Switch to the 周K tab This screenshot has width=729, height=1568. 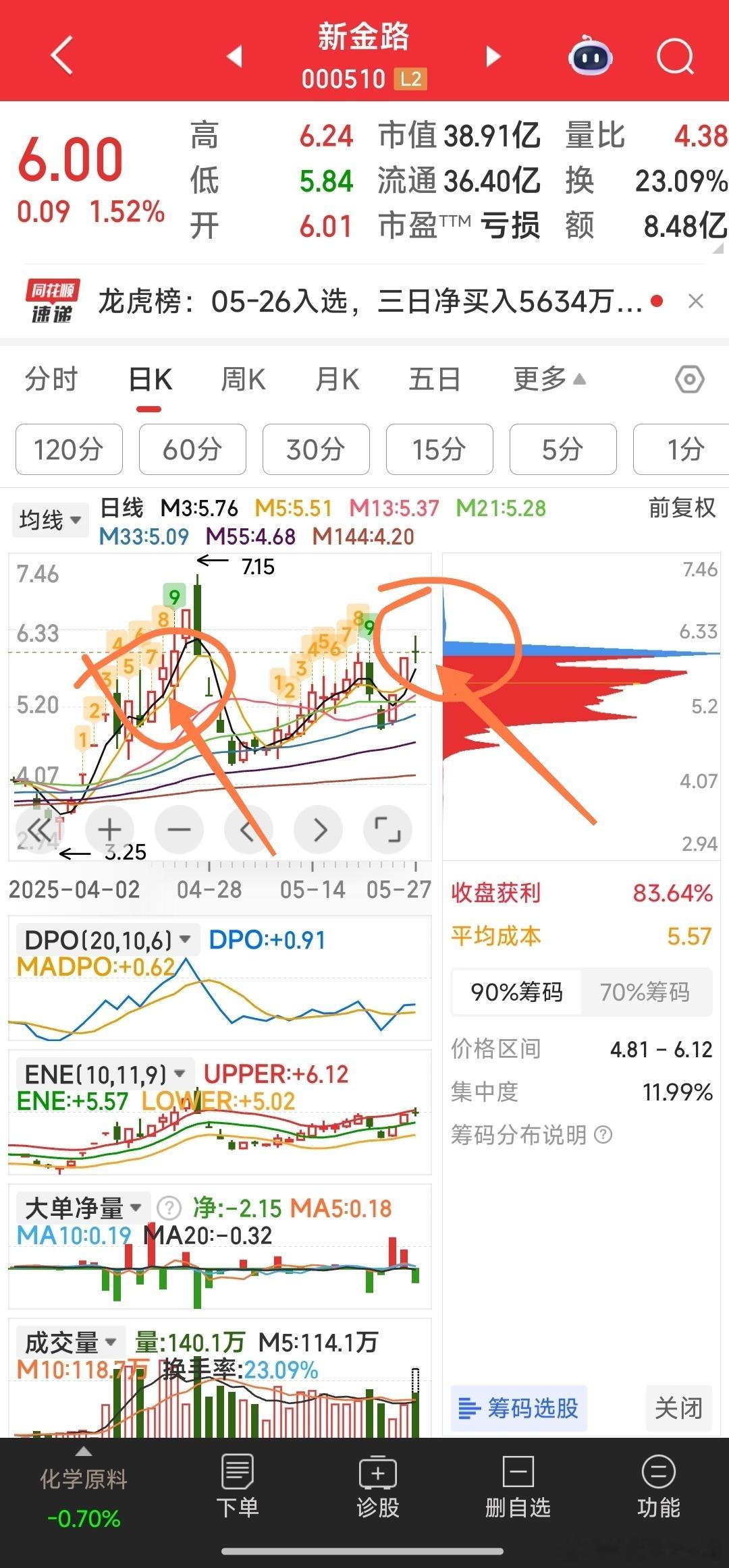point(243,379)
